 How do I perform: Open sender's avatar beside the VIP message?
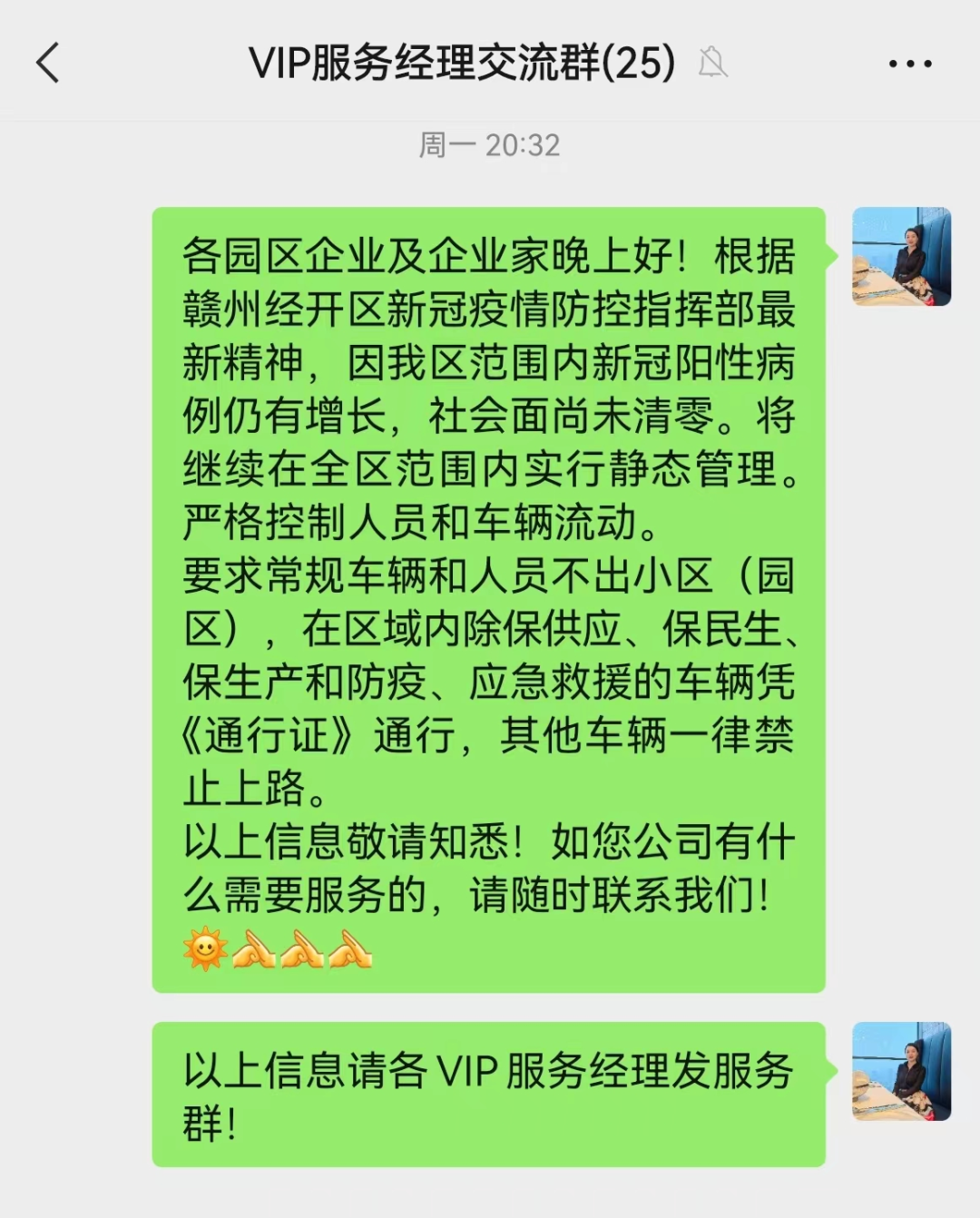click(x=901, y=1072)
